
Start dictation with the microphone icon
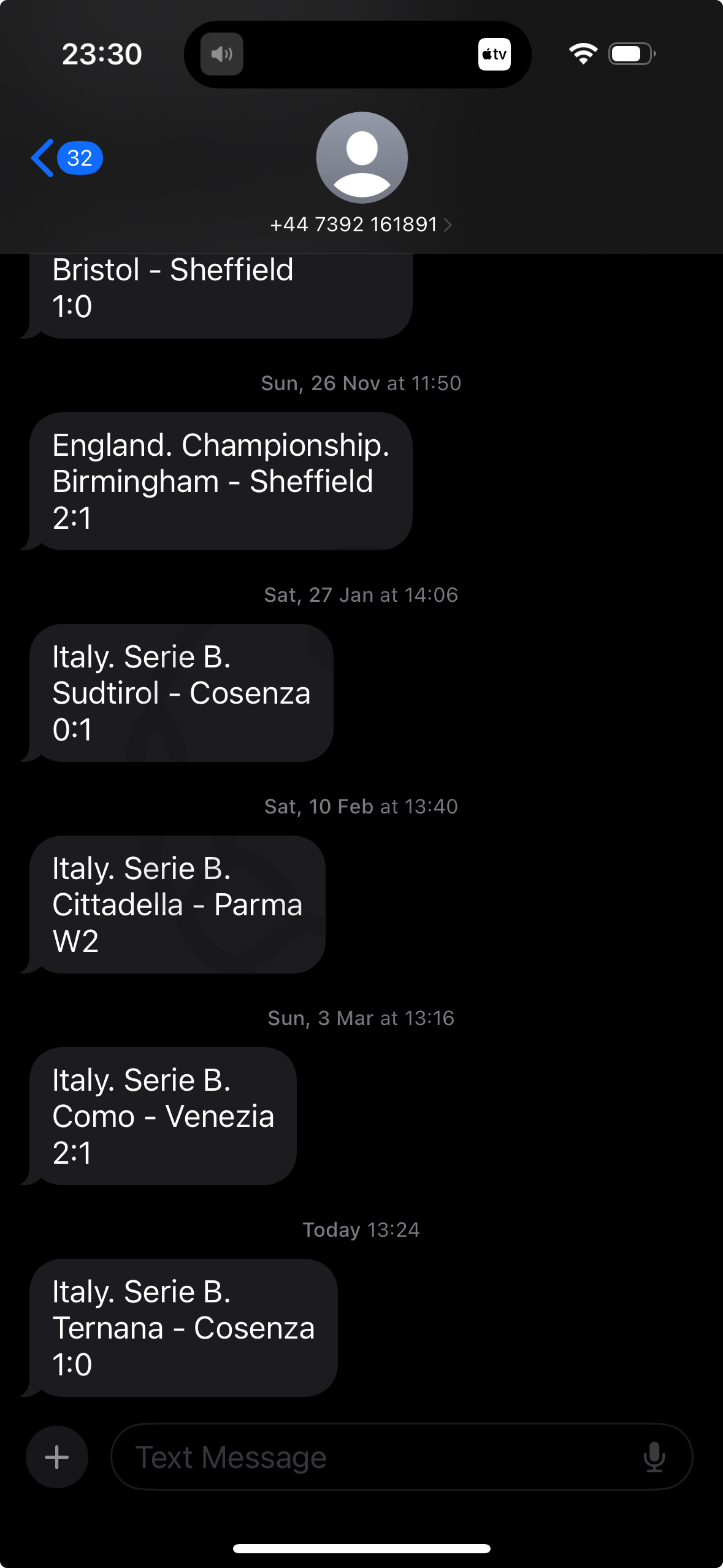point(654,1457)
